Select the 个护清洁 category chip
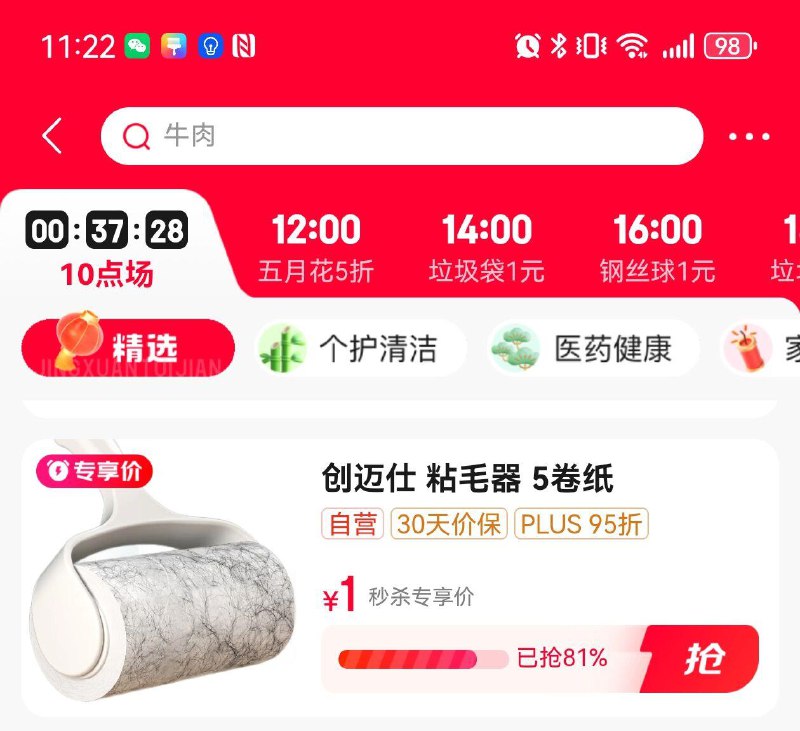The height and width of the screenshot is (731, 800). coord(360,348)
